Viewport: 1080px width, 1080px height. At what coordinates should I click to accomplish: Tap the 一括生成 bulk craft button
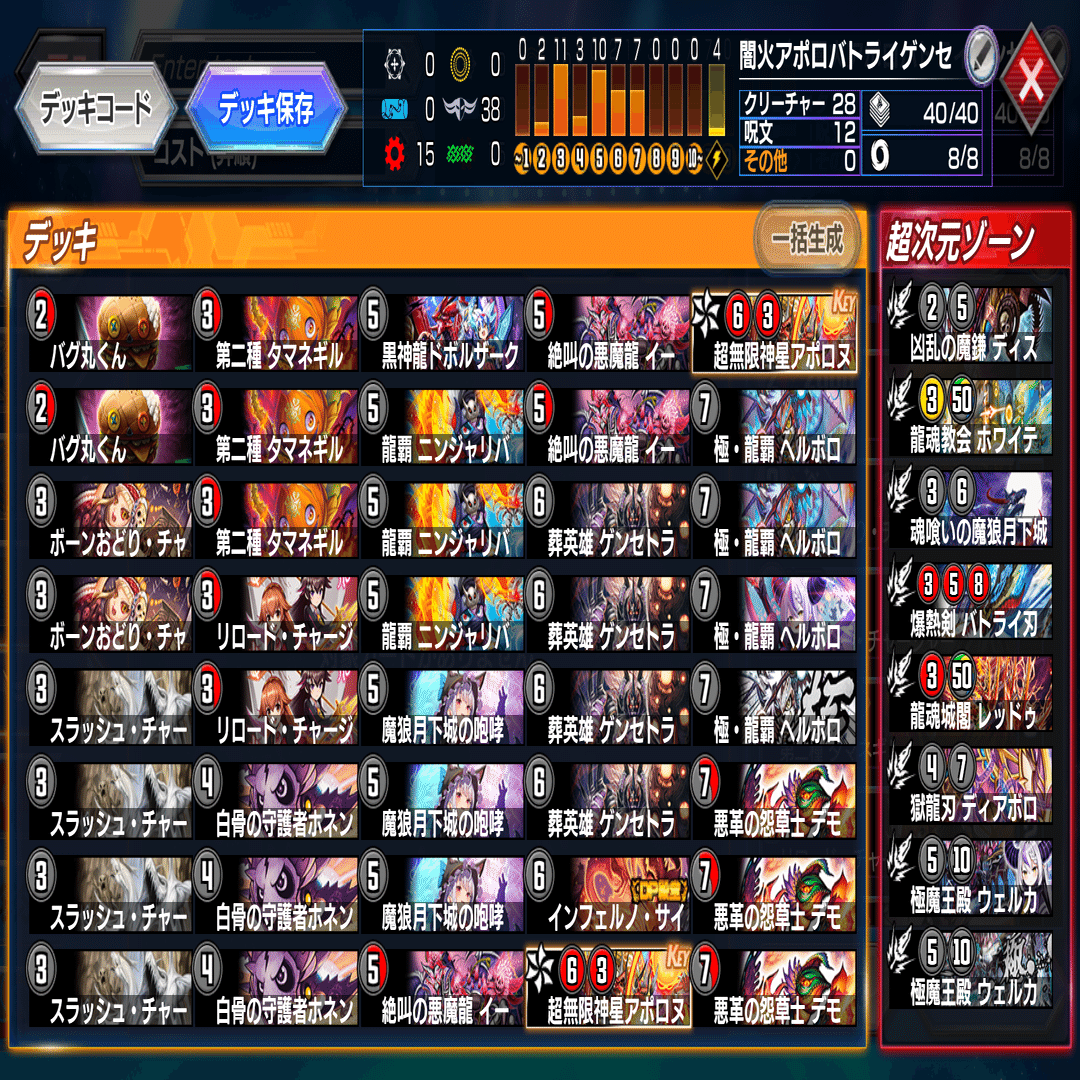pos(807,240)
